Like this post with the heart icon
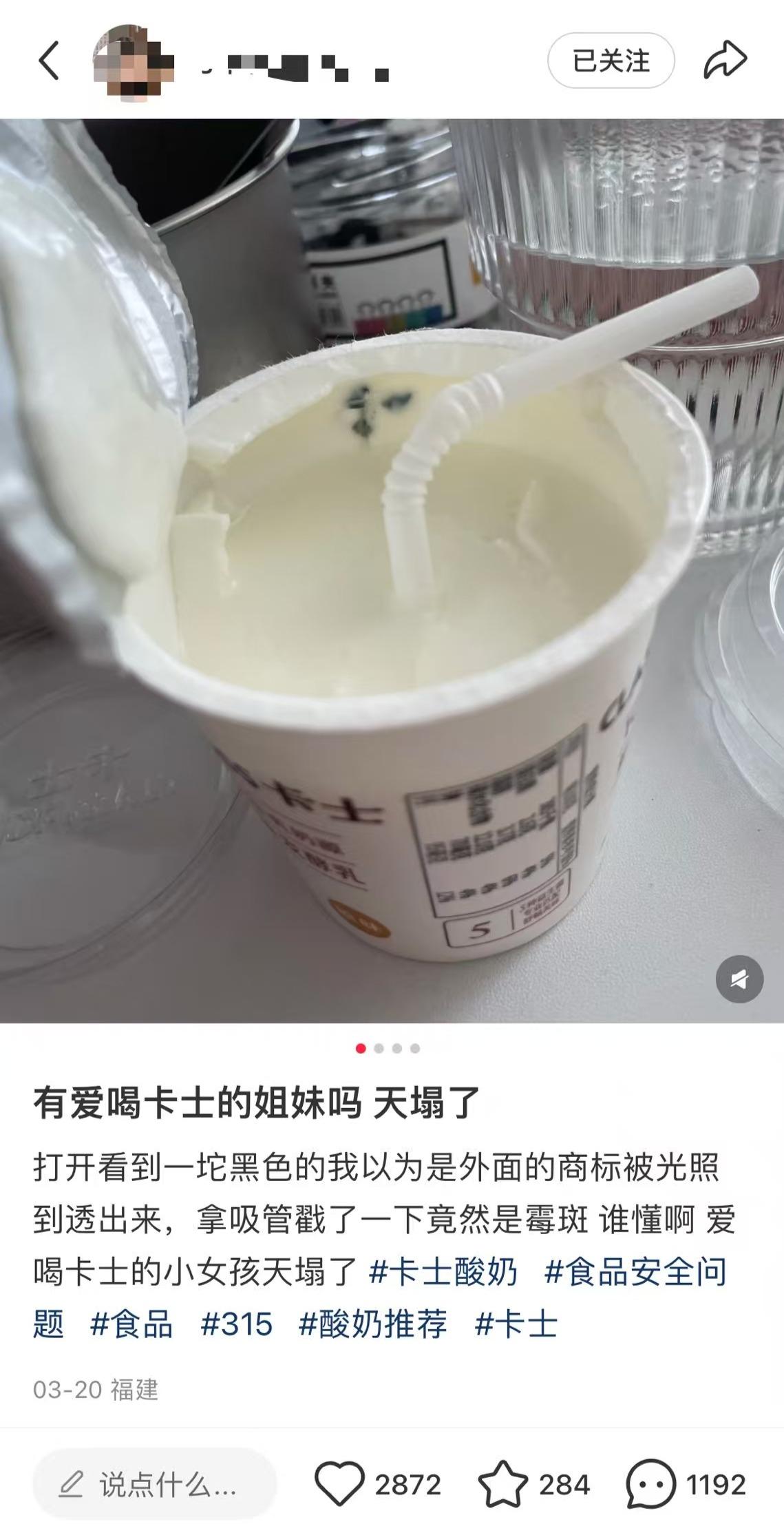 [x=339, y=1484]
